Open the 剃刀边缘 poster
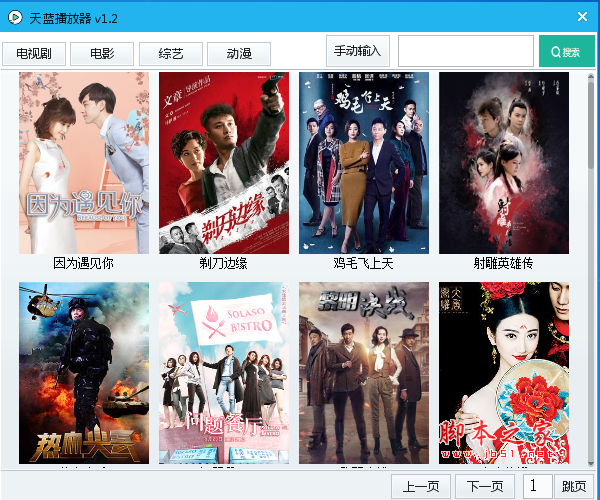 224,163
